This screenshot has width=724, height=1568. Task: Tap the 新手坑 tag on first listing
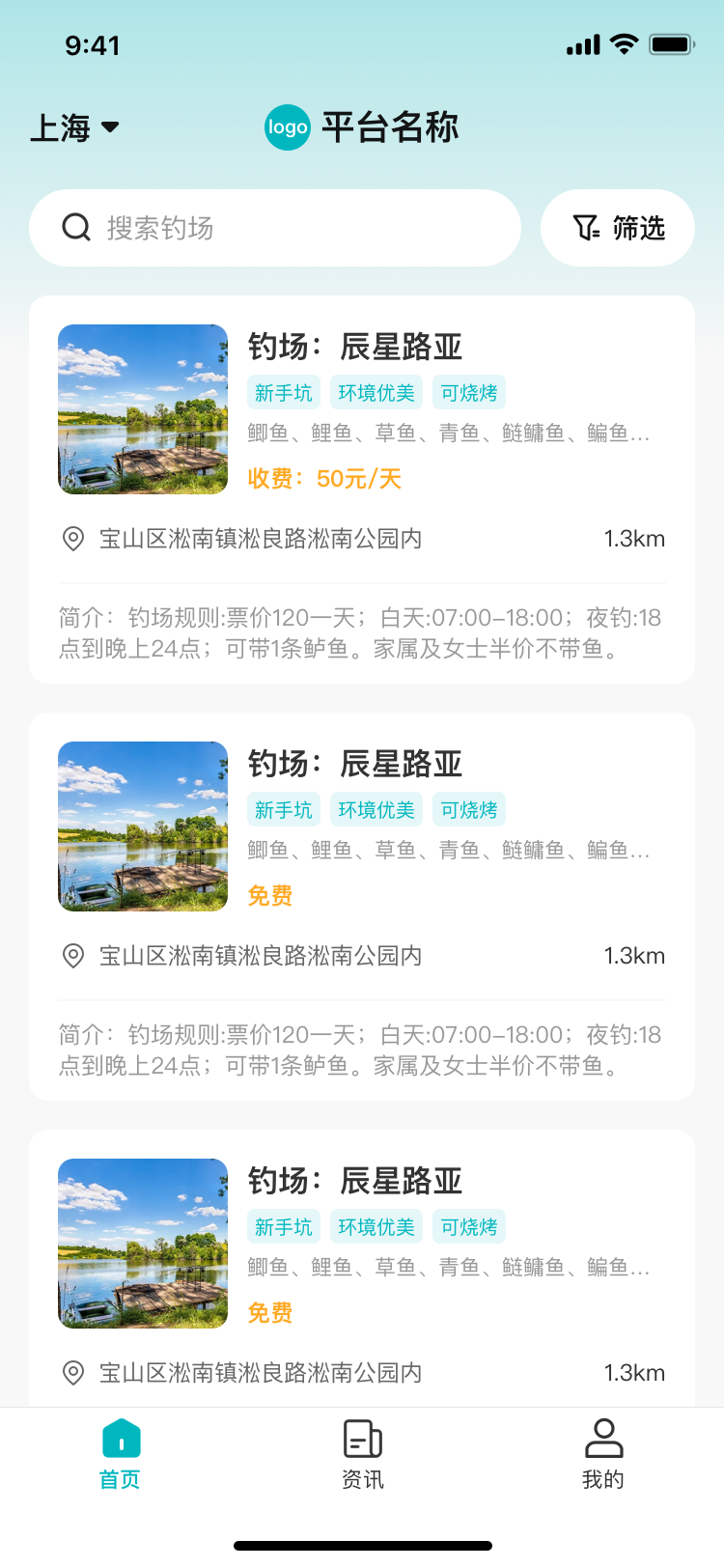[x=284, y=392]
